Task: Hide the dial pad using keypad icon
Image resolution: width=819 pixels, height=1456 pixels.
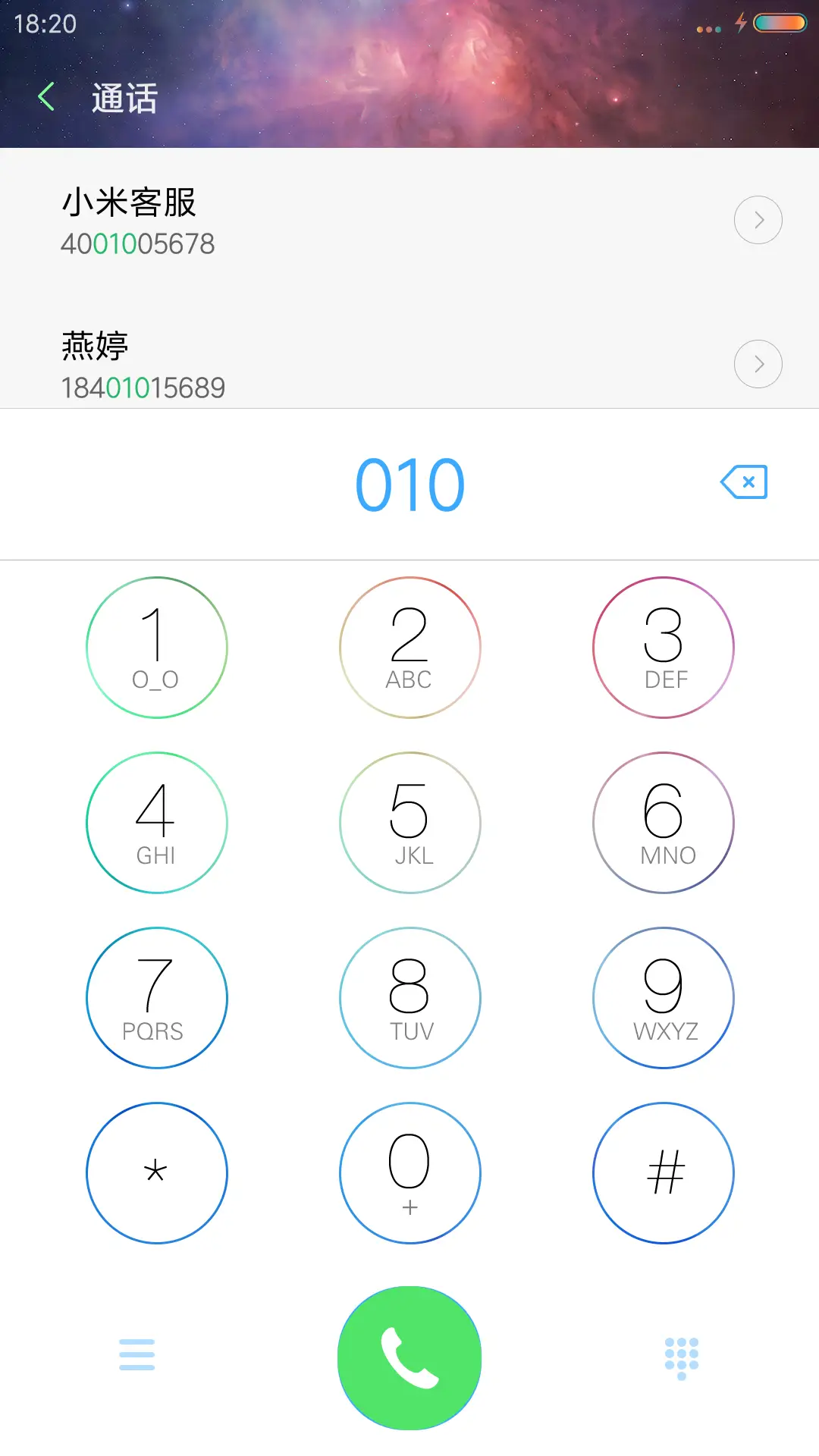Action: coord(680,1355)
